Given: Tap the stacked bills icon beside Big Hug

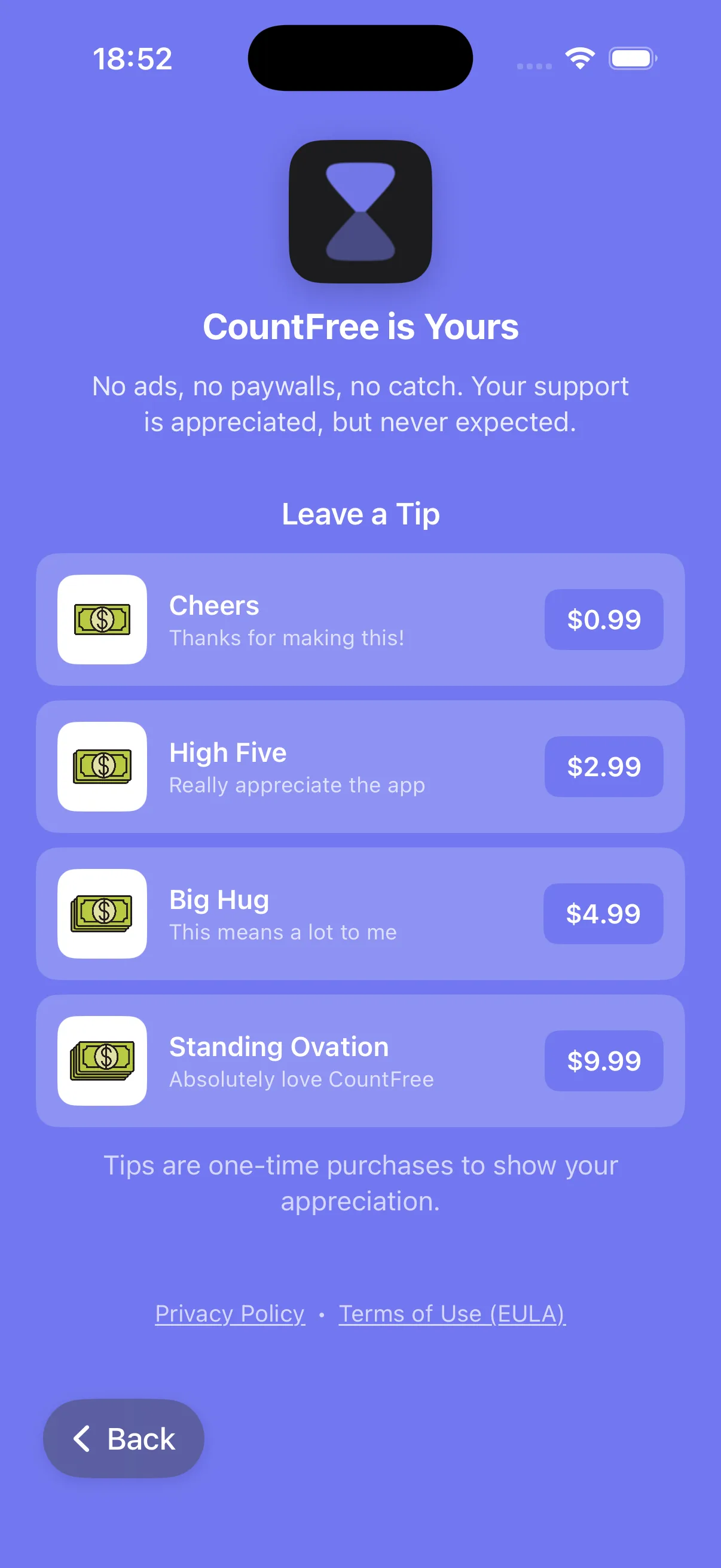Looking at the screenshot, I should tap(101, 914).
